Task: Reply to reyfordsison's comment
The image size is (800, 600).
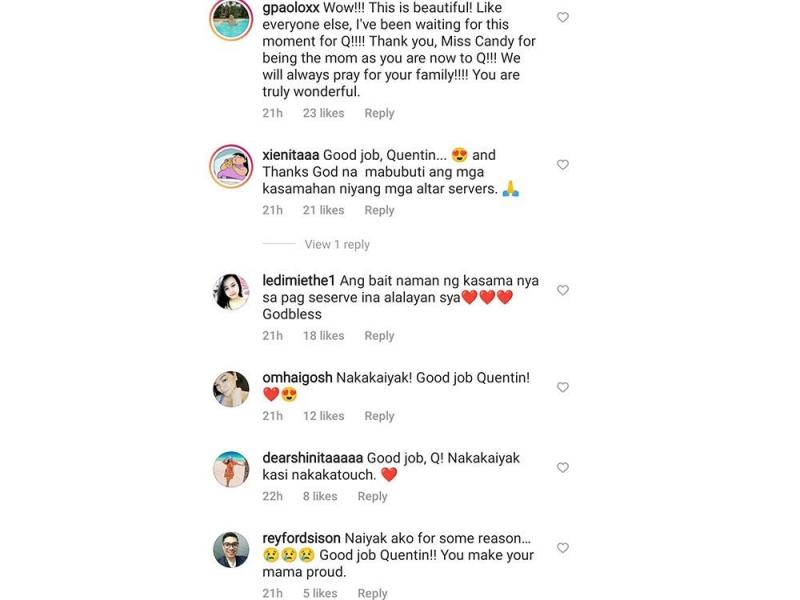Action: point(372,594)
